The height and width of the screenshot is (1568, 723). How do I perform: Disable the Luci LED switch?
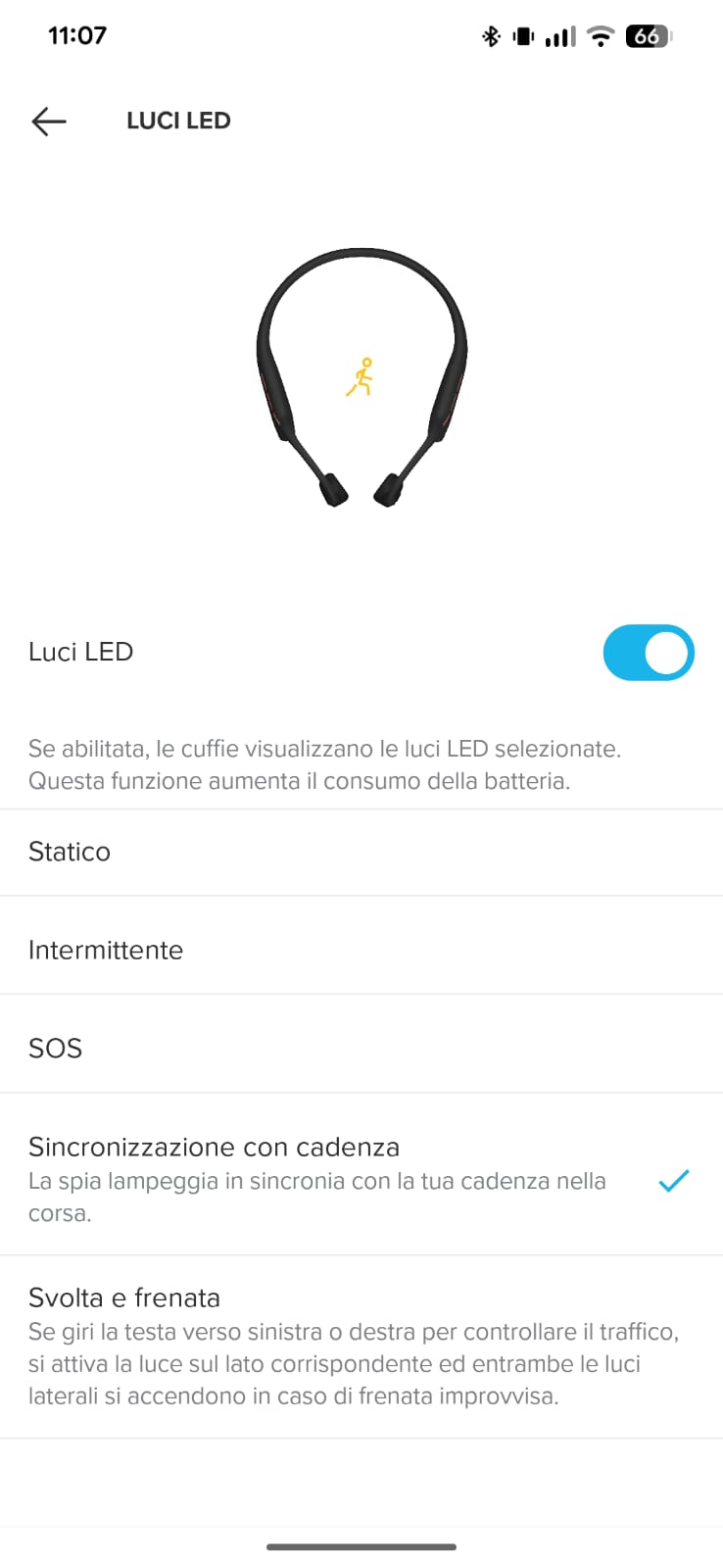coord(649,652)
